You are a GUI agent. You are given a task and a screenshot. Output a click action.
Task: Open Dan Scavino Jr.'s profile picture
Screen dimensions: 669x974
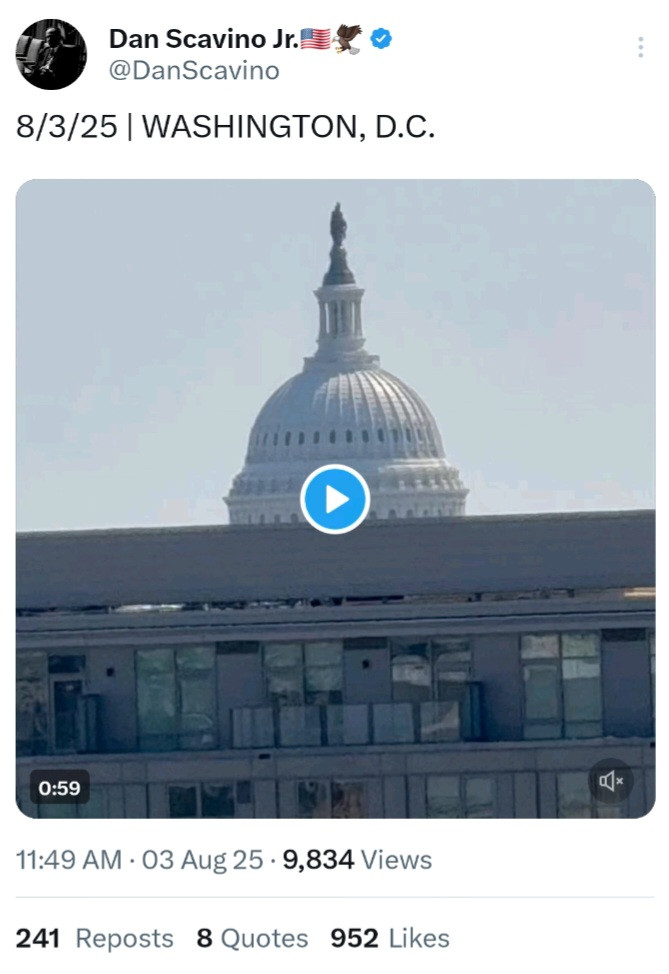51,54
